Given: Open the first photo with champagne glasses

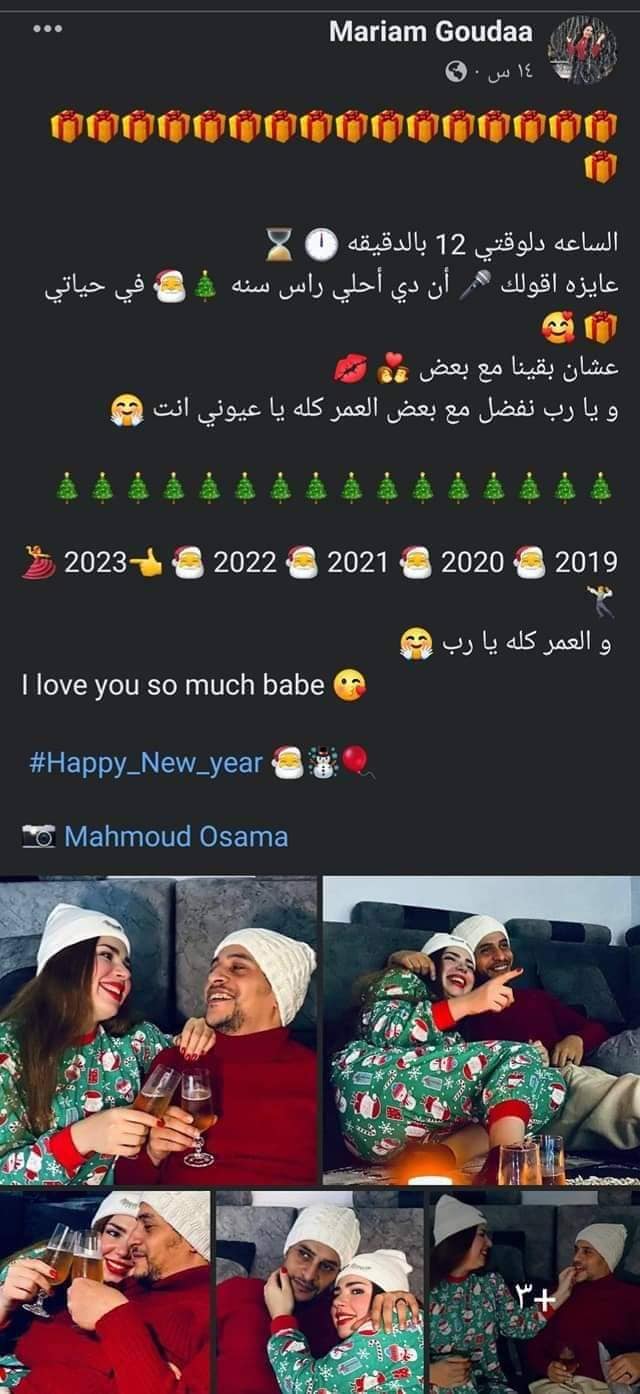Looking at the screenshot, I should point(158,1030).
